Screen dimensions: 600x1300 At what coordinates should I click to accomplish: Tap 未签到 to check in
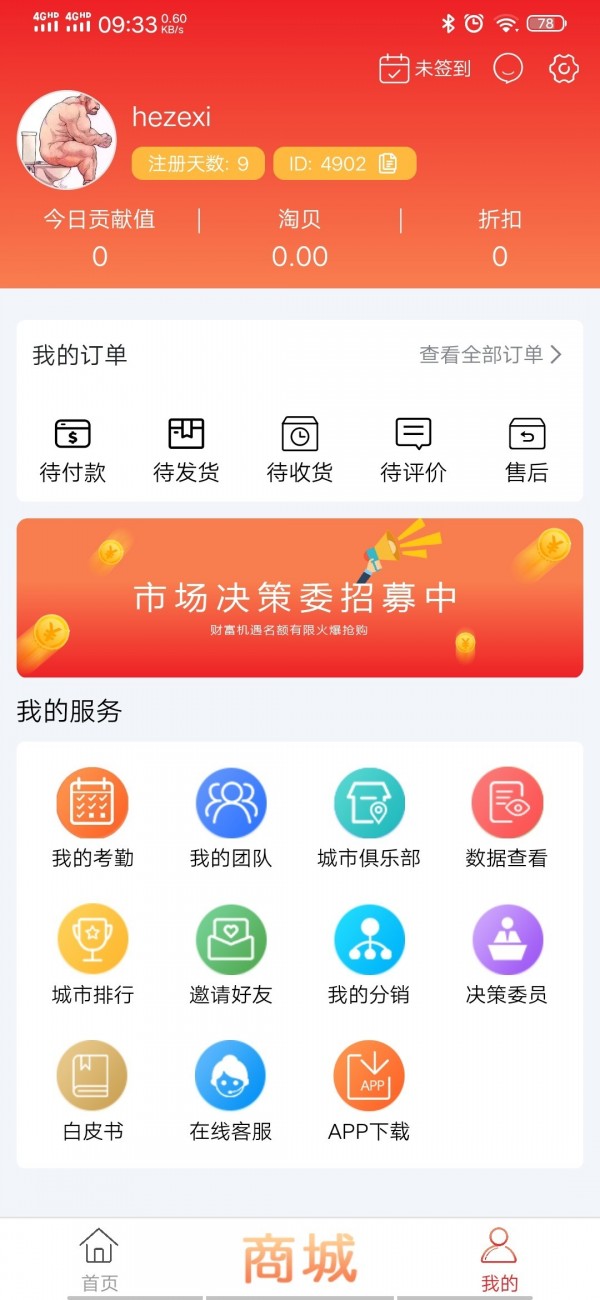425,68
